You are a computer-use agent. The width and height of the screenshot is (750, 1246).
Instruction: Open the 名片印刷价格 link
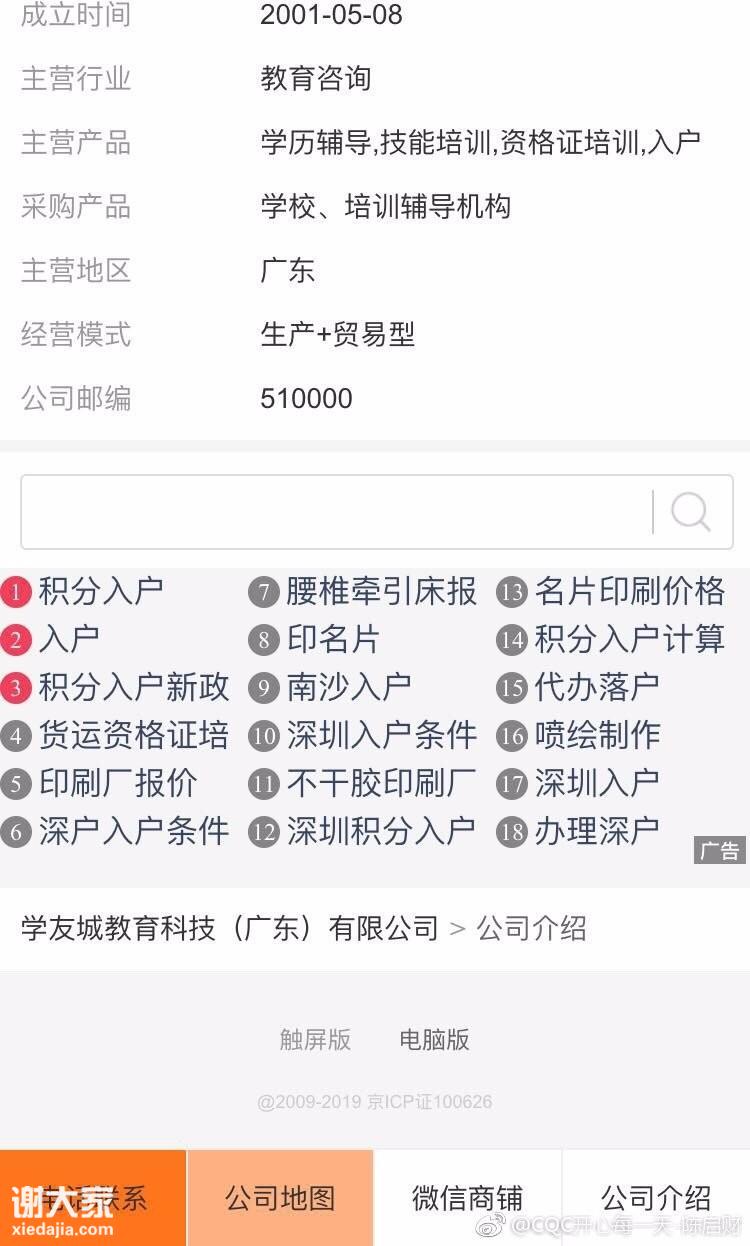pos(629,591)
